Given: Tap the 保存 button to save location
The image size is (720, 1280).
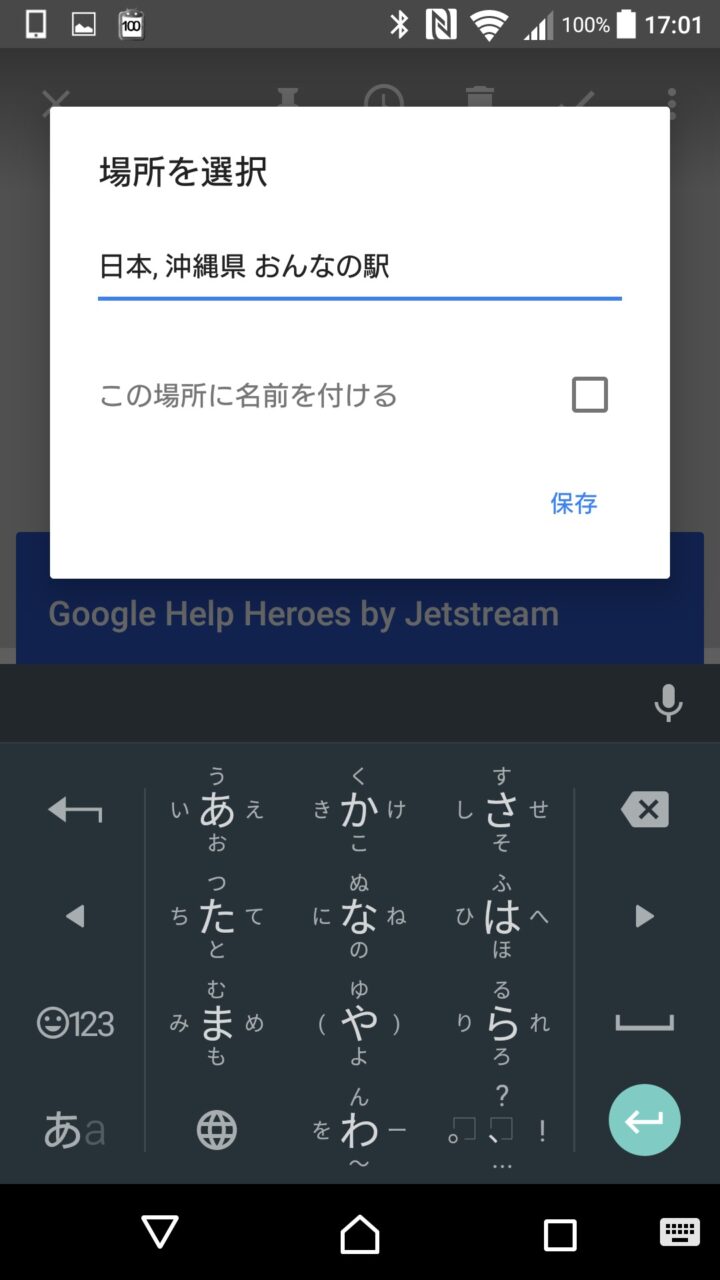Looking at the screenshot, I should [x=574, y=503].
